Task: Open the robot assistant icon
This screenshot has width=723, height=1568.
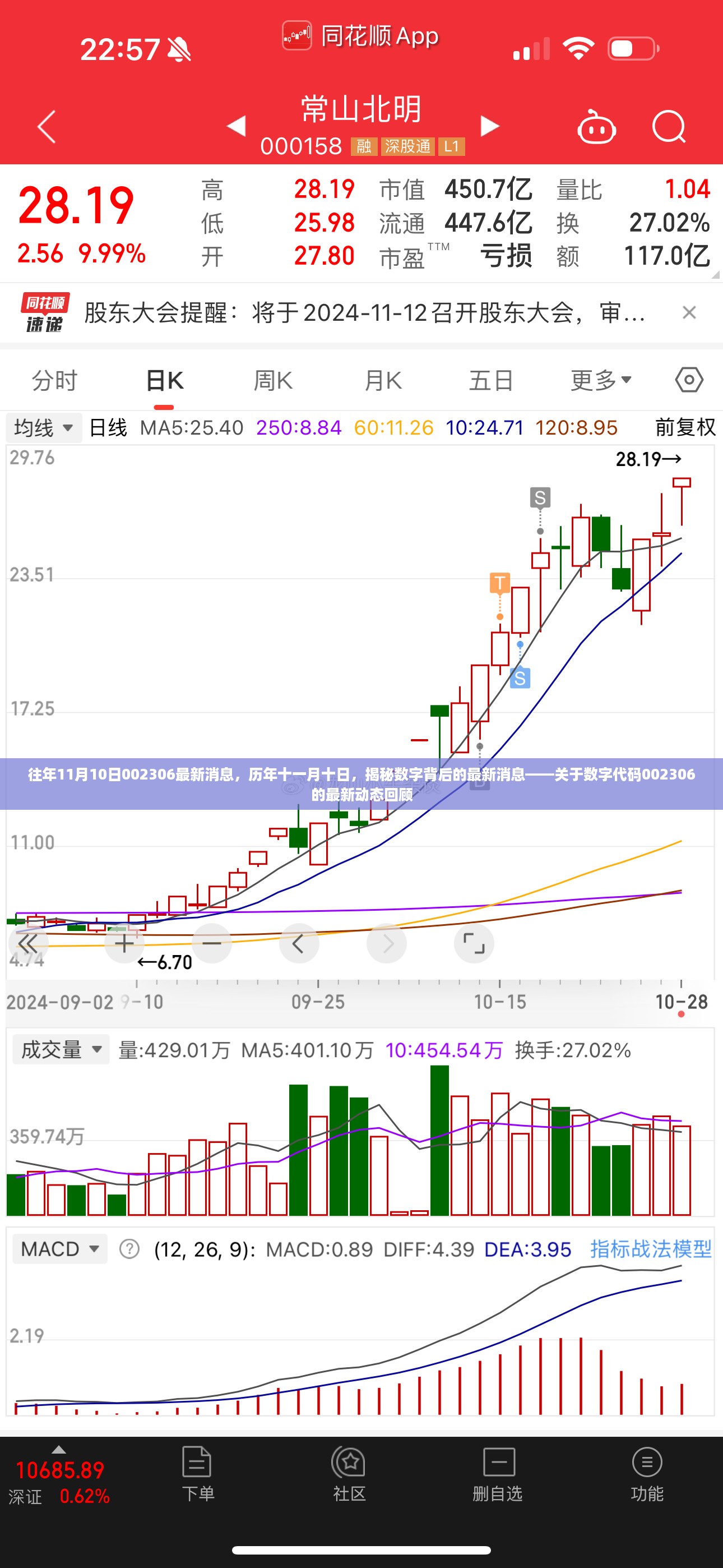Action: tap(596, 127)
